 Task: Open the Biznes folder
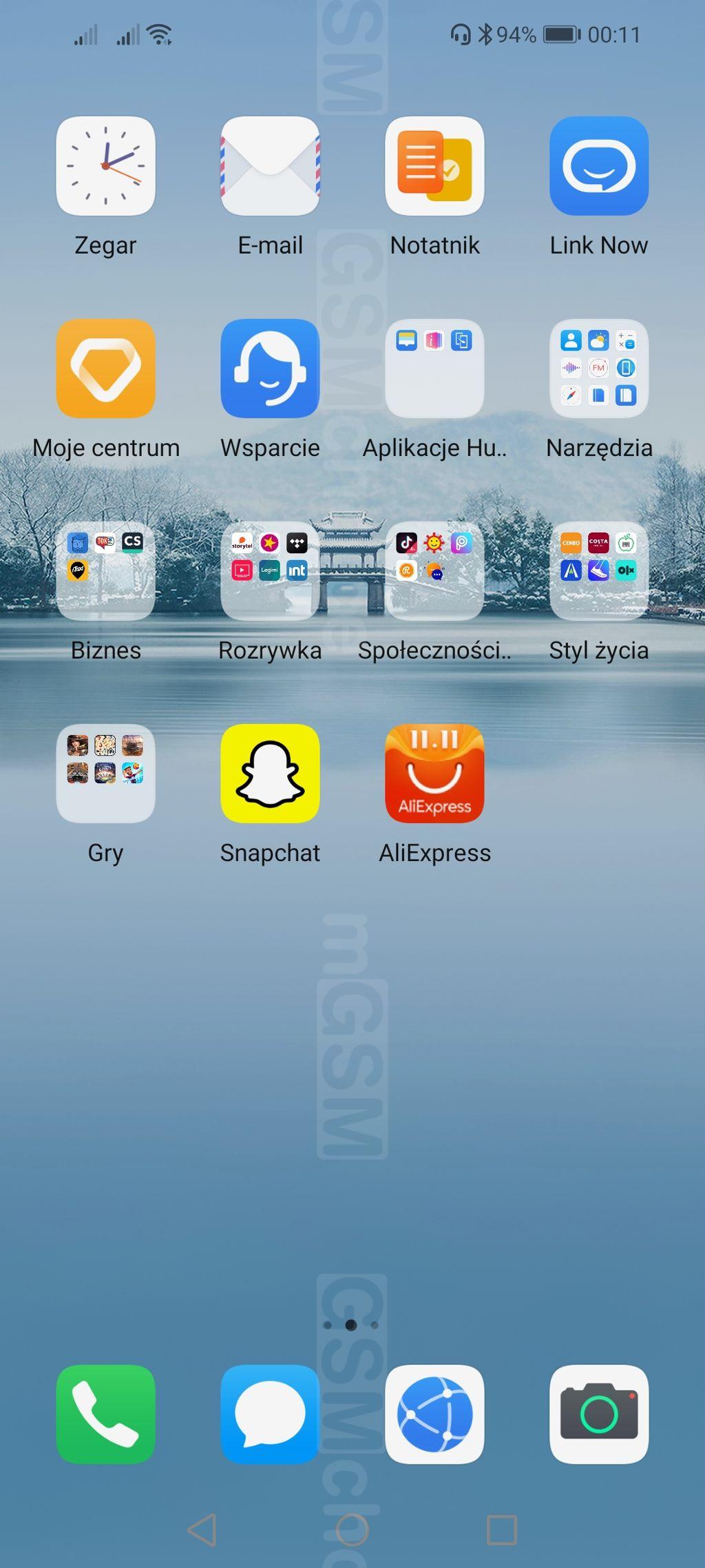click(x=105, y=571)
